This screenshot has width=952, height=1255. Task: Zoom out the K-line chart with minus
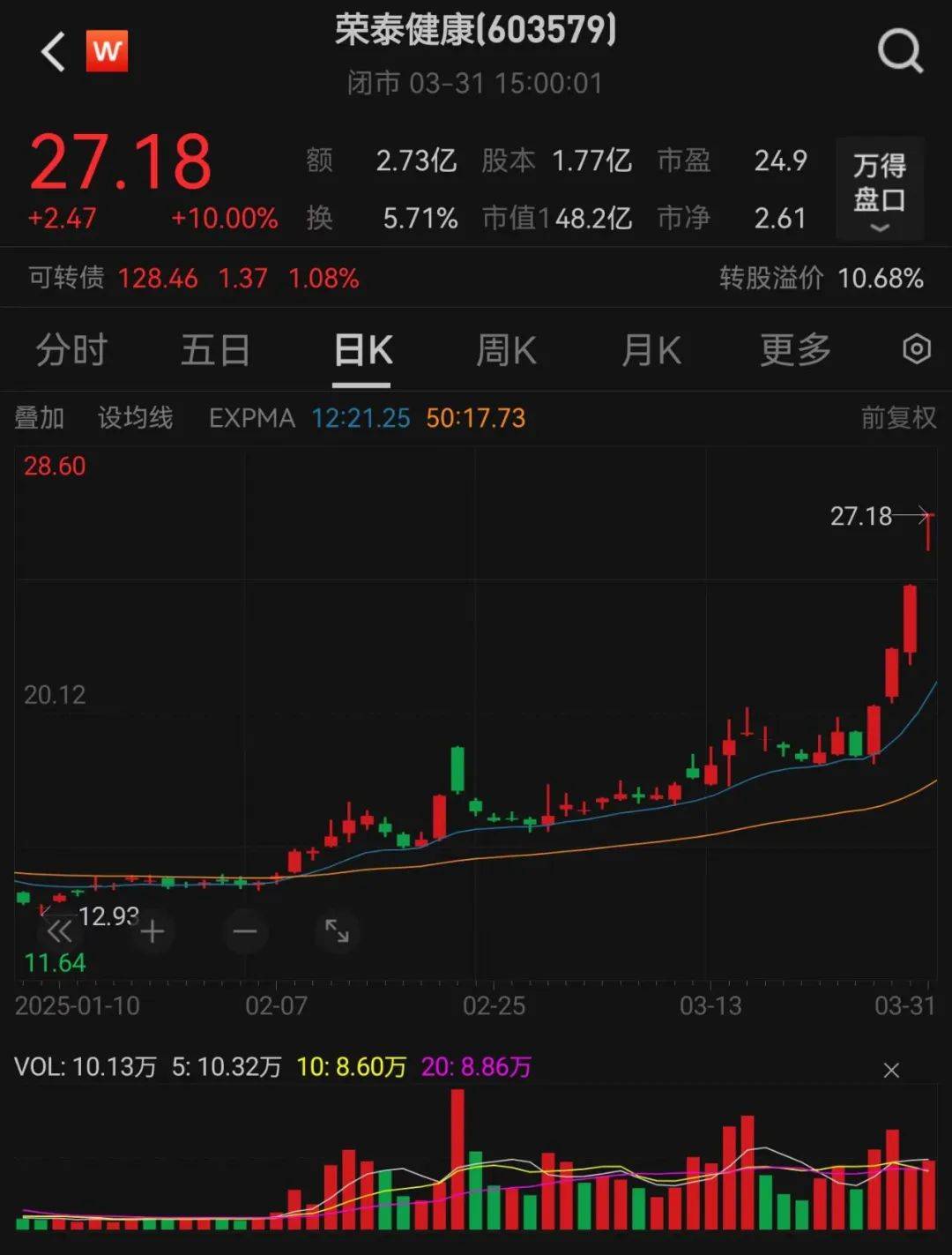[245, 931]
